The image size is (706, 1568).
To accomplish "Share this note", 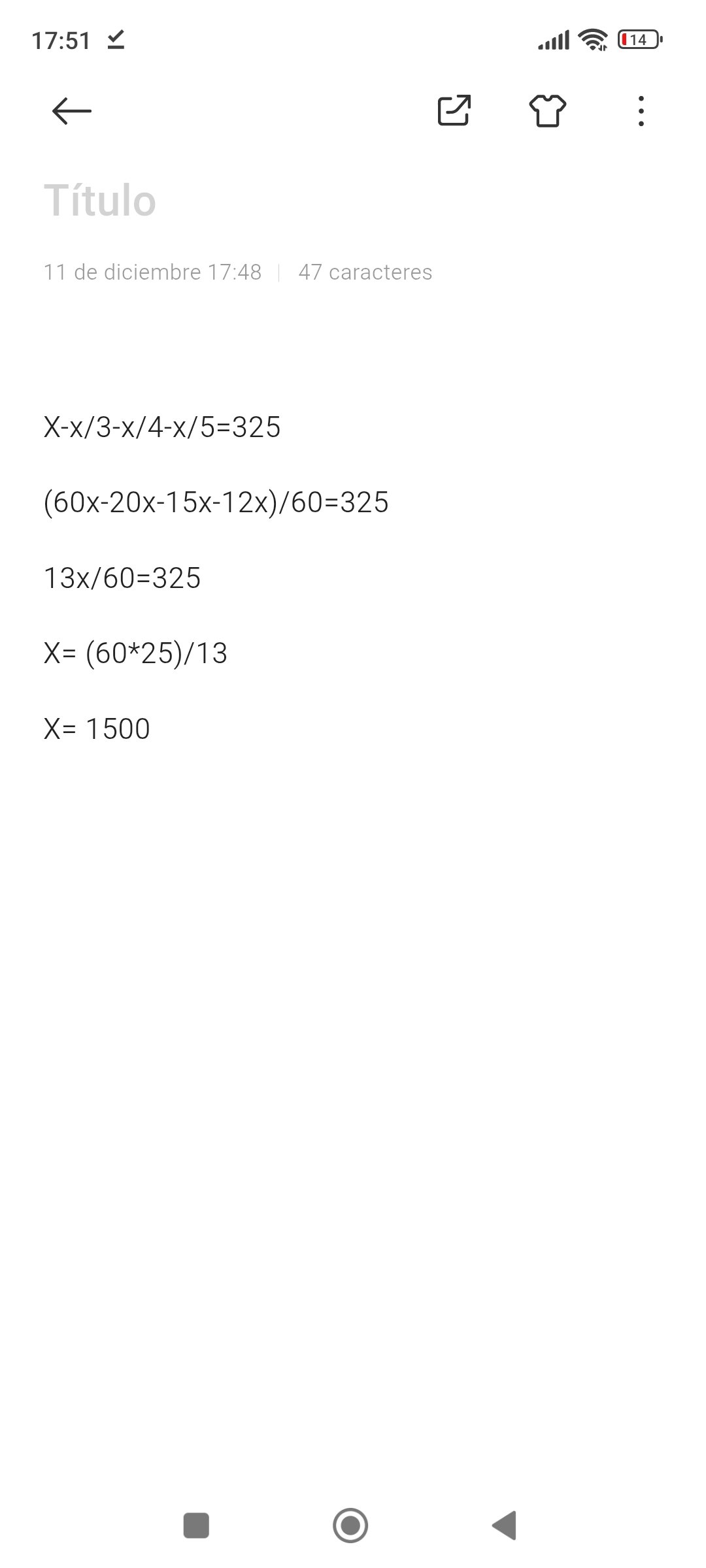I will 454,110.
